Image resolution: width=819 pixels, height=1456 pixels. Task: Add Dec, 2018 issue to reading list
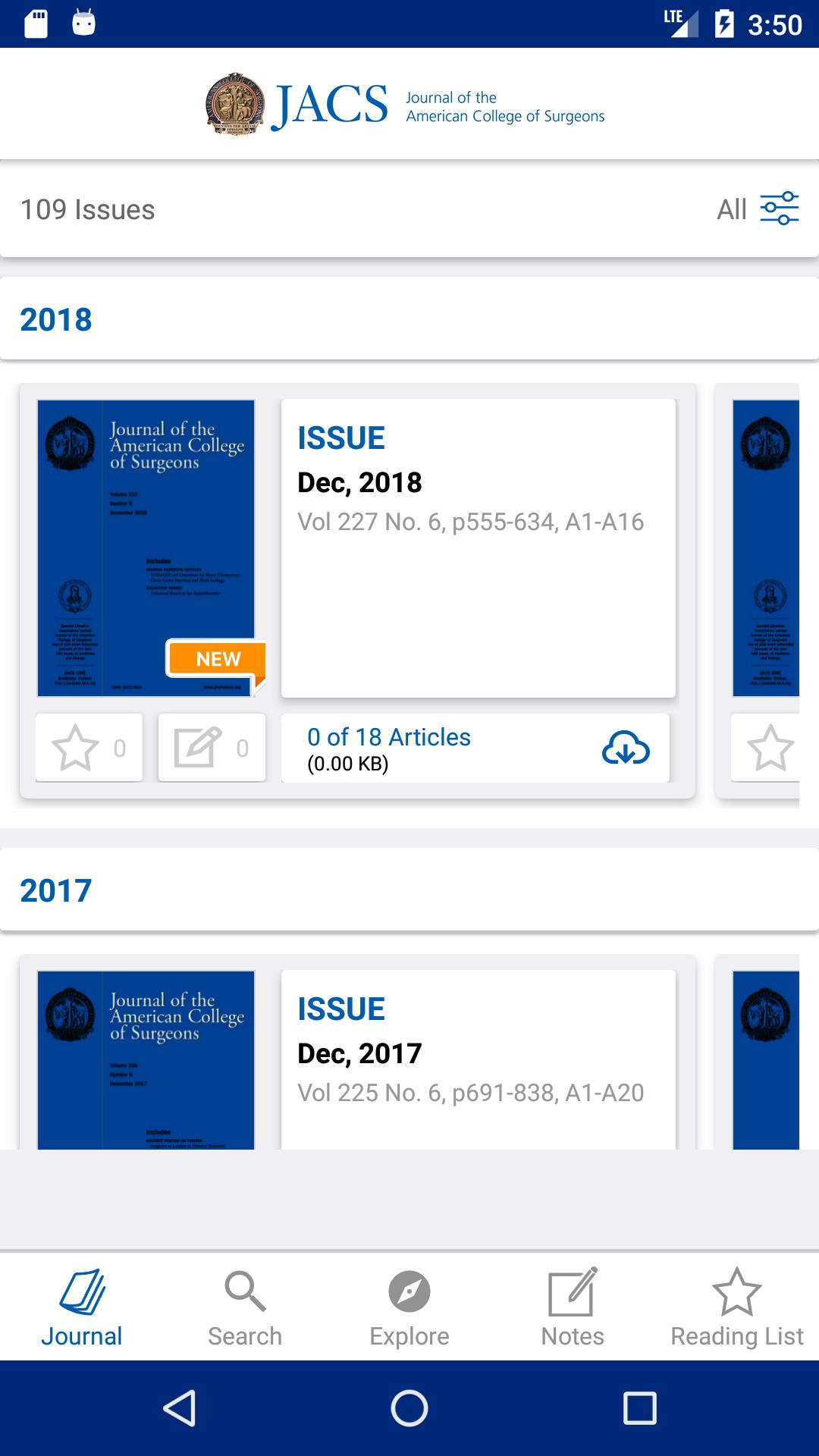(x=89, y=748)
